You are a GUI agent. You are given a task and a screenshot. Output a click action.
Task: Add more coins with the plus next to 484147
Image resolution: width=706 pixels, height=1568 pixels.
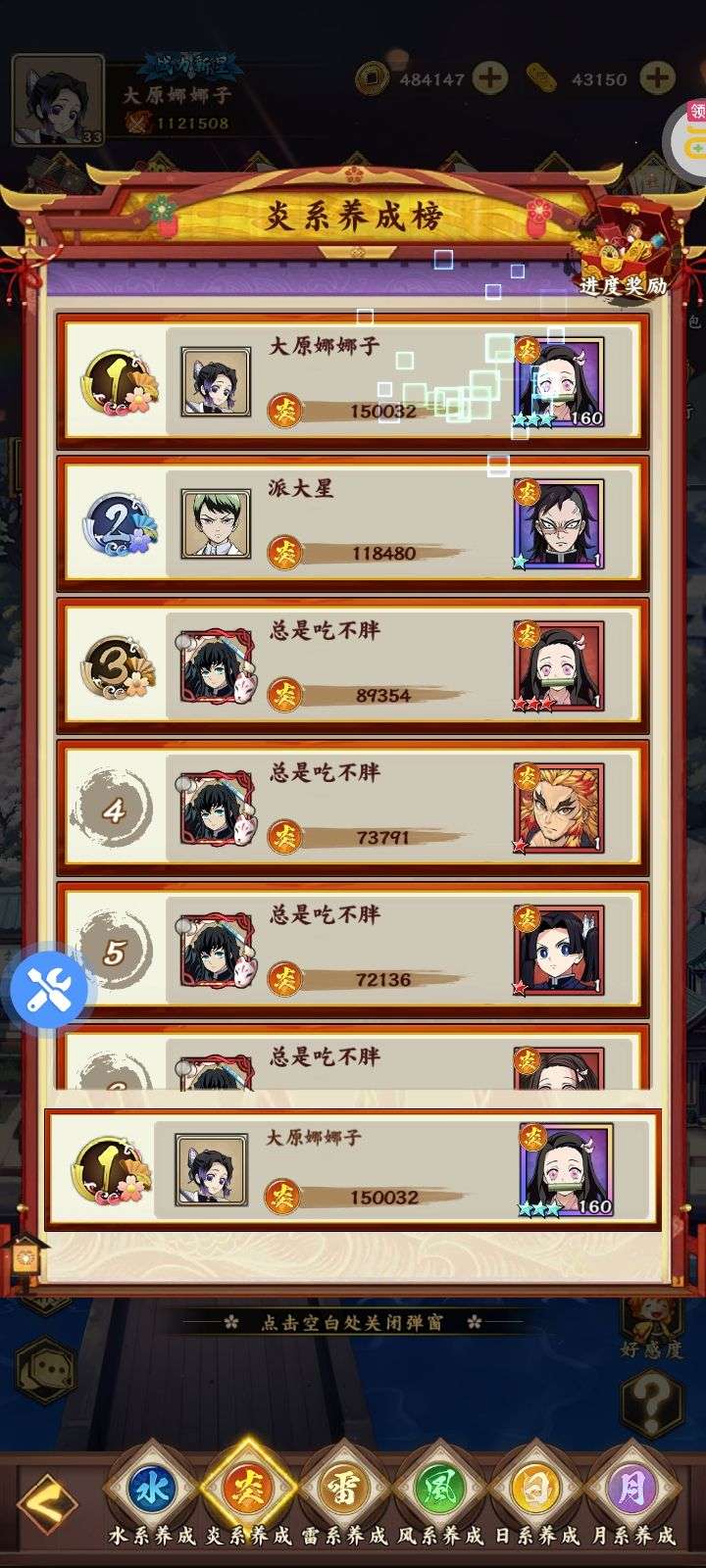490,77
